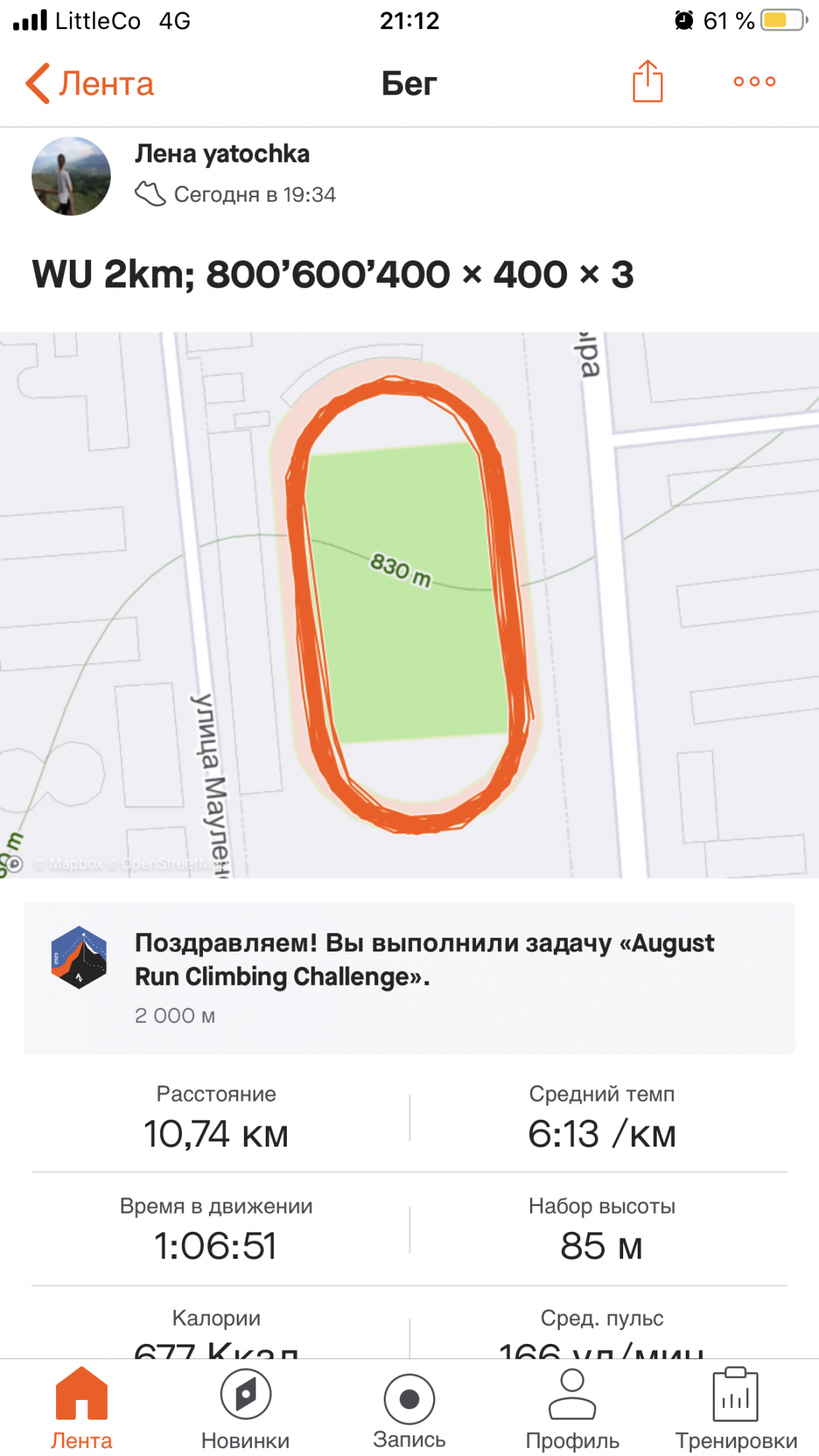Screen dimensions: 819x1456
Task: Open August Run Climbing Challenge card
Action: tap(409, 977)
